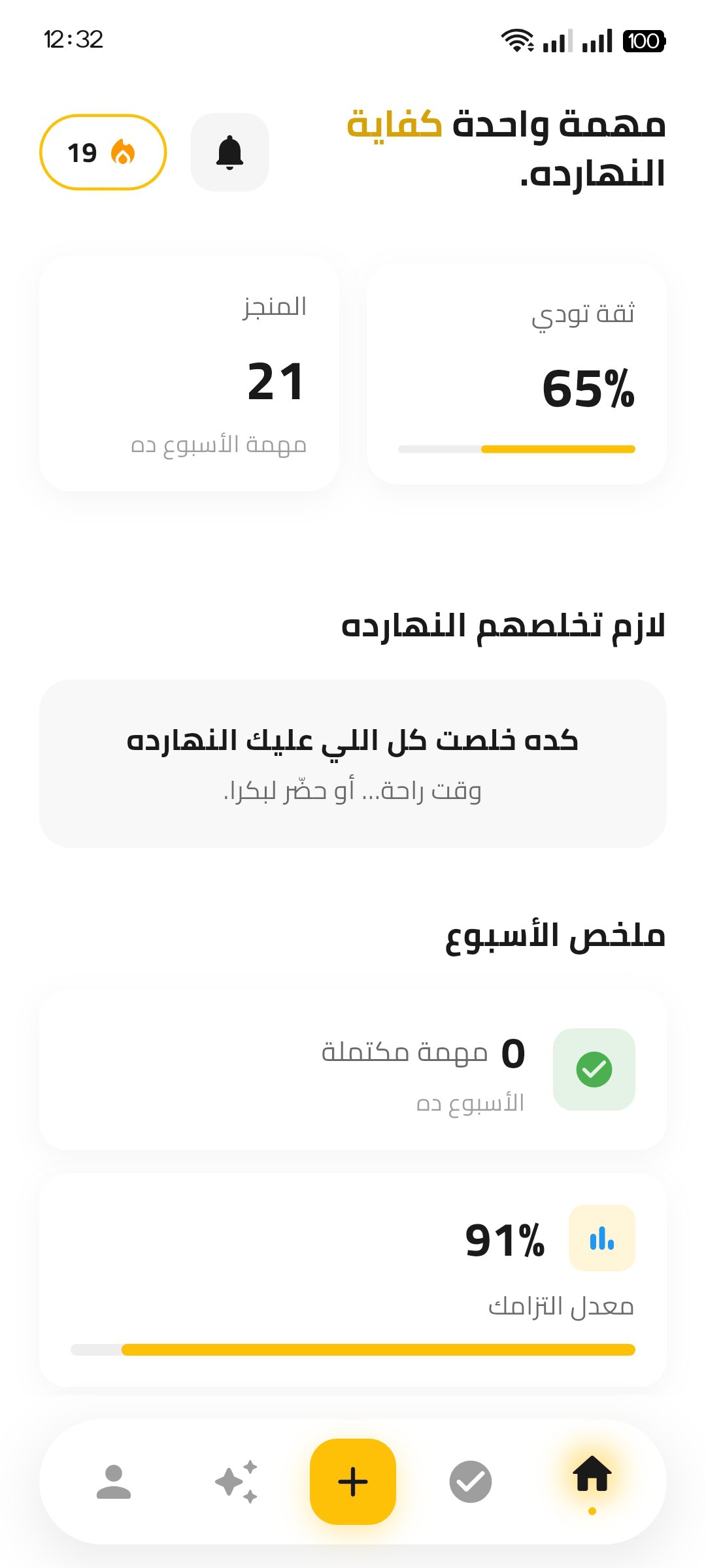The height and width of the screenshot is (1568, 706).
Task: Open the tasks checkmark icon in navigation
Action: pos(470,1482)
